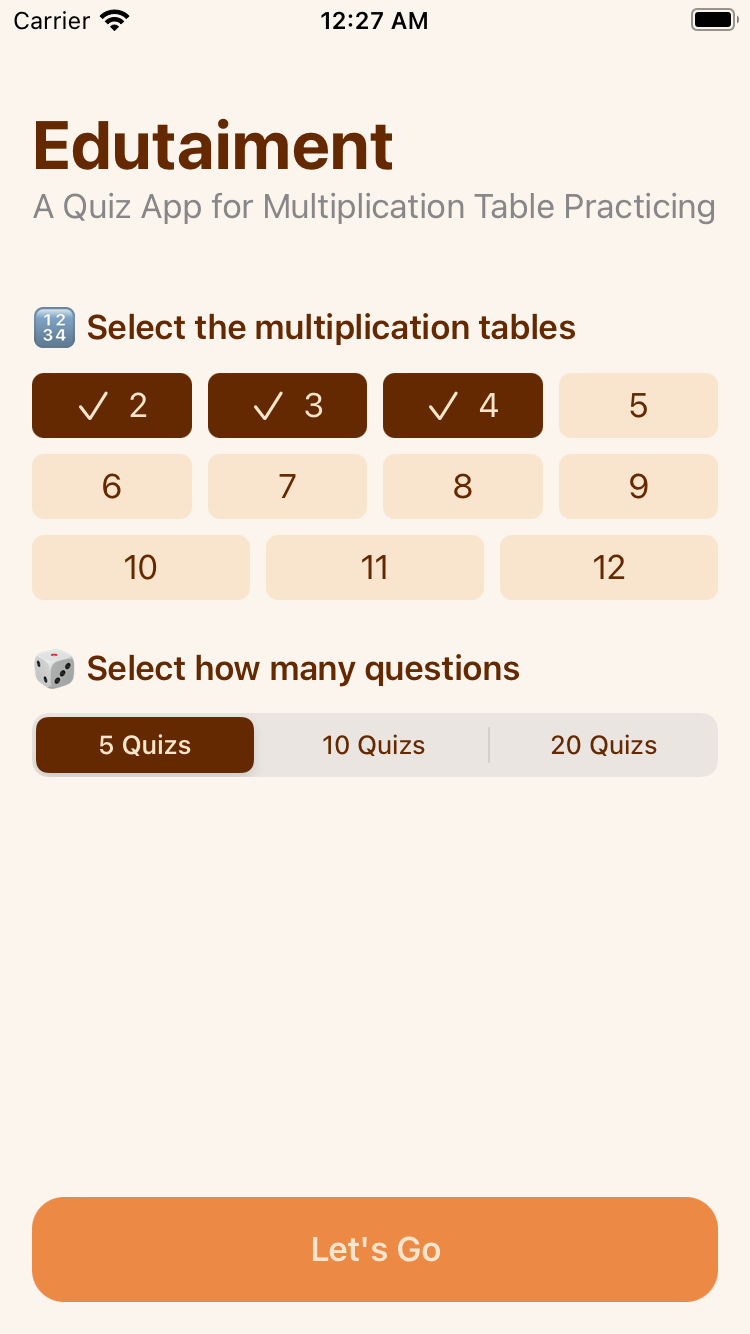The image size is (750, 1334).
Task: Tap the table 11 chip
Action: click(375, 567)
